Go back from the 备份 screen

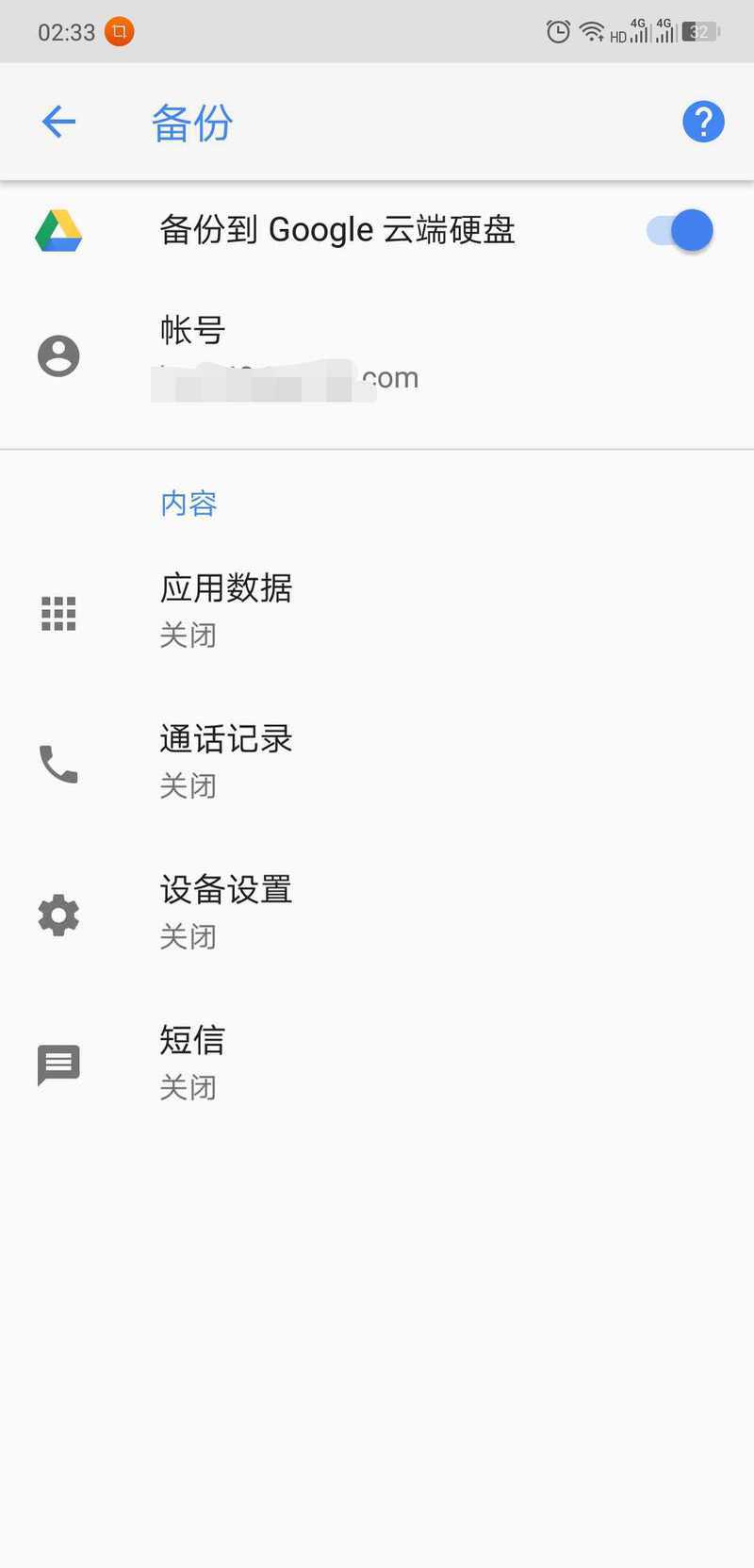pyautogui.click(x=58, y=122)
